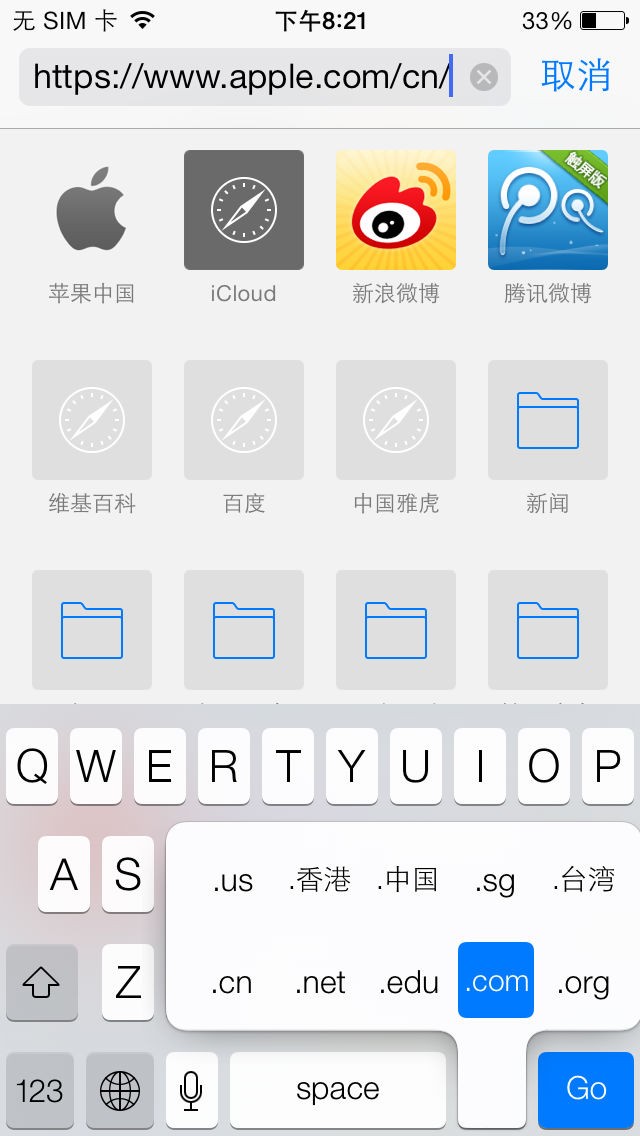Viewport: 640px width, 1136px height.
Task: Tap 取消 to cancel editing
Action: 575,76
